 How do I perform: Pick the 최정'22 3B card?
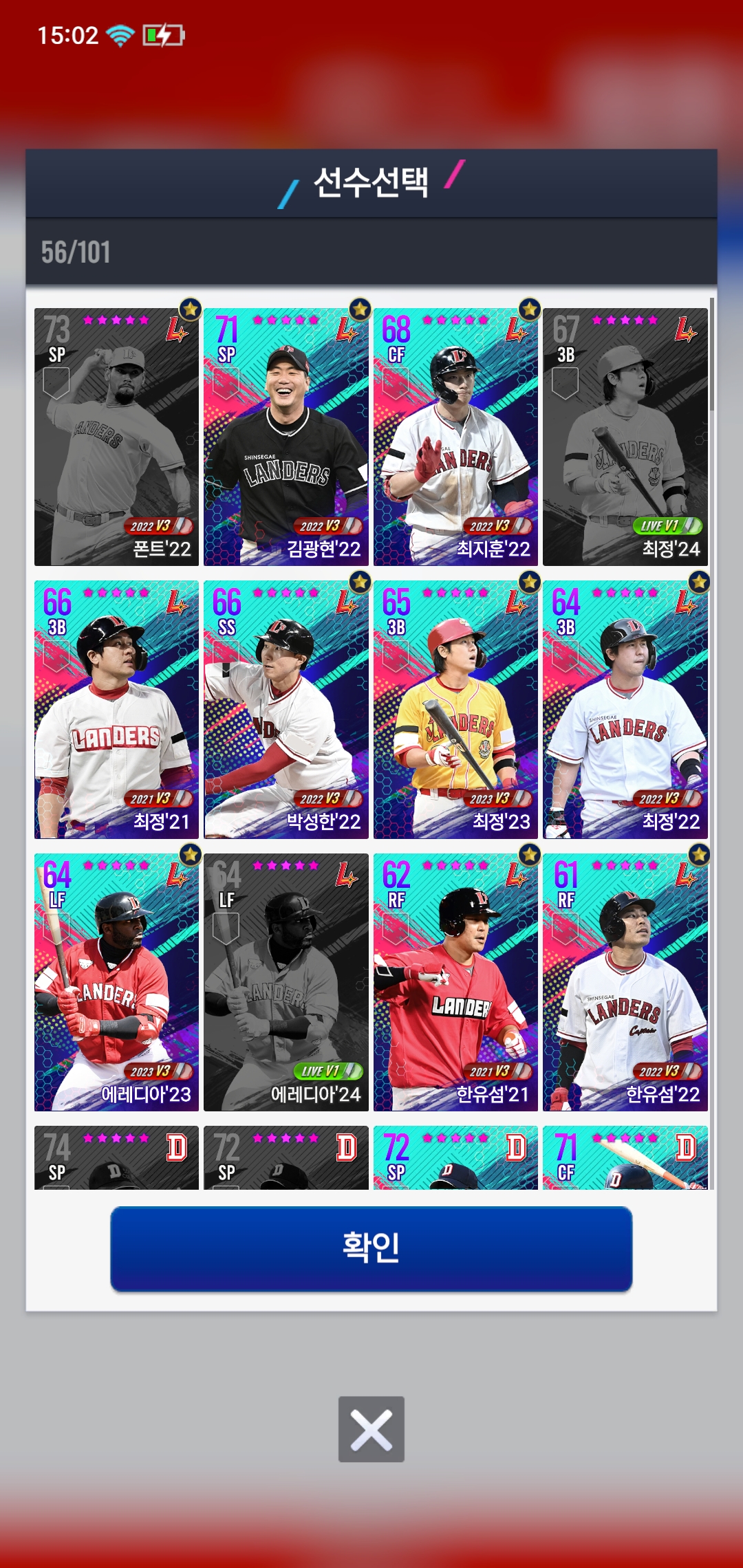(x=625, y=709)
